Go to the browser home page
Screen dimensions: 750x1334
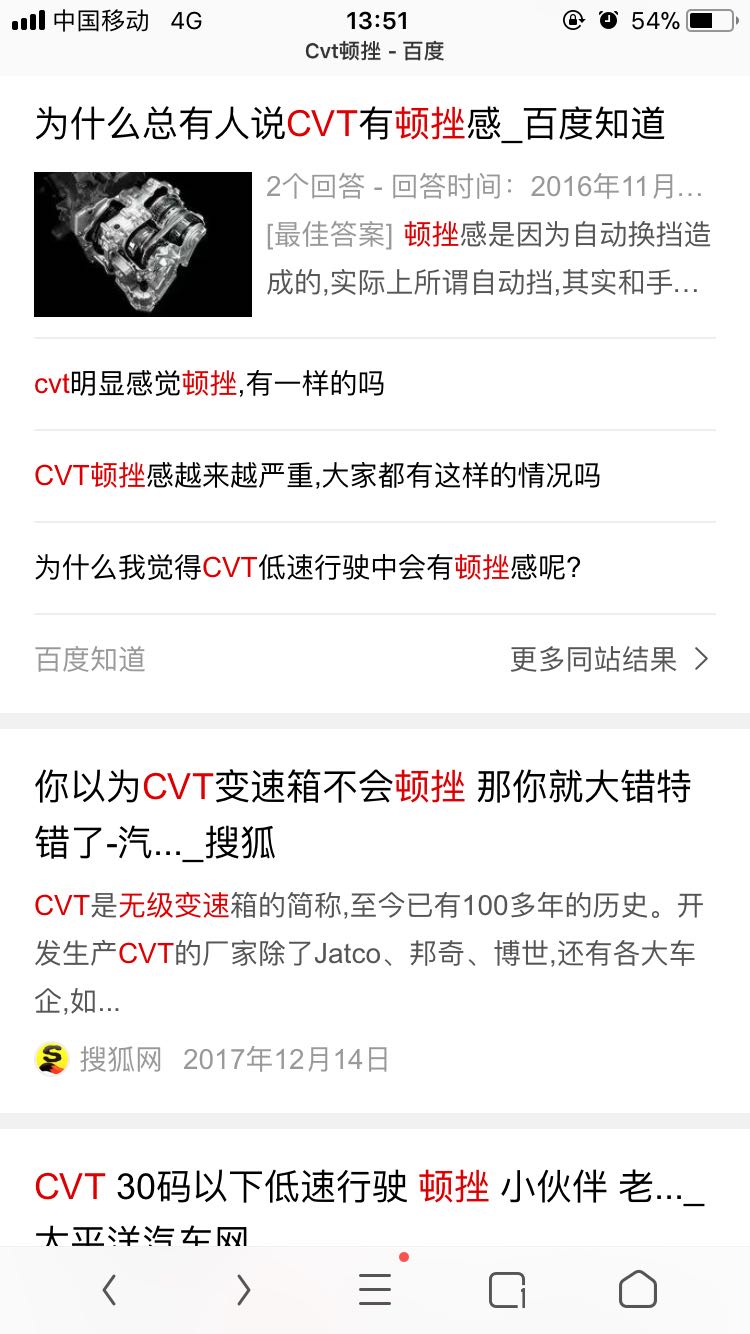pyautogui.click(x=638, y=1291)
